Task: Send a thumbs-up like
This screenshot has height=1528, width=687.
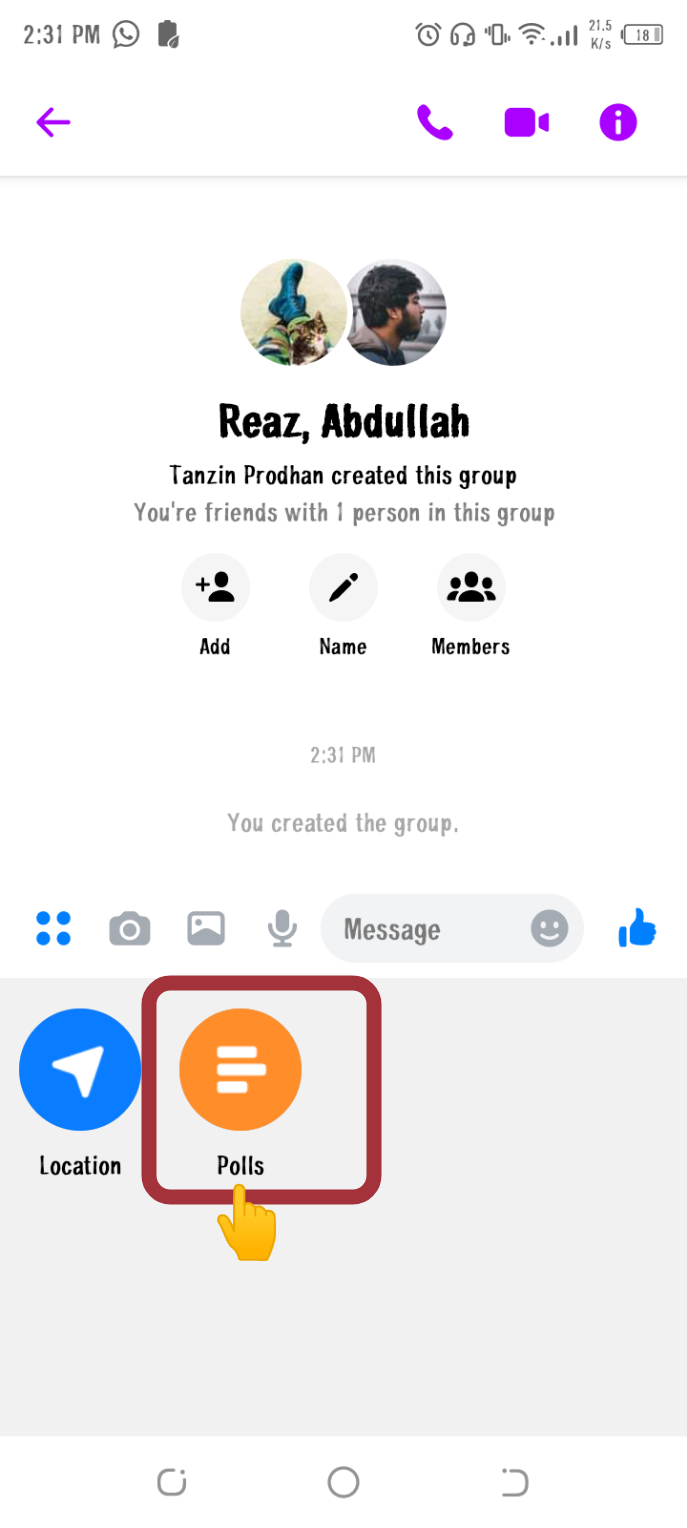Action: point(637,929)
